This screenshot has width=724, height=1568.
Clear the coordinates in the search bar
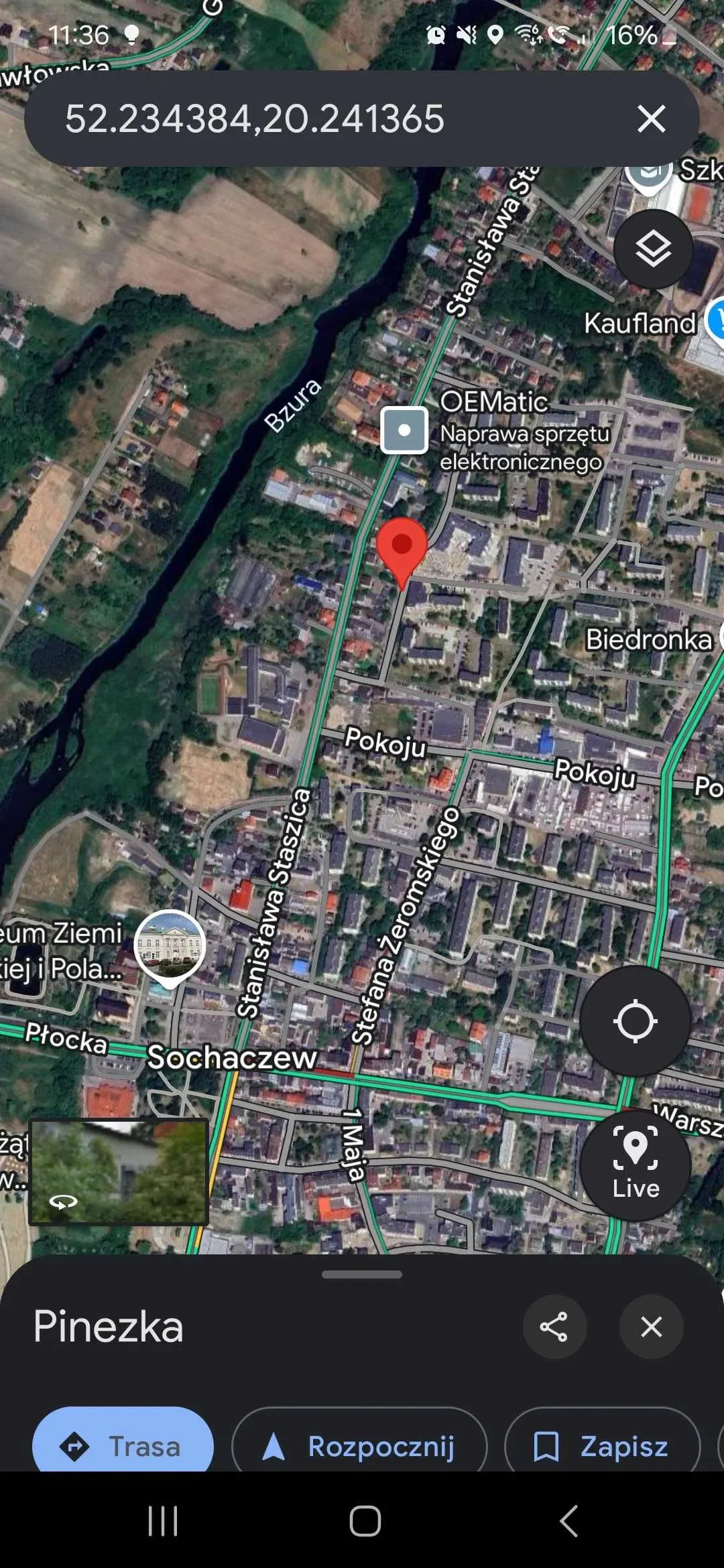pyautogui.click(x=651, y=119)
